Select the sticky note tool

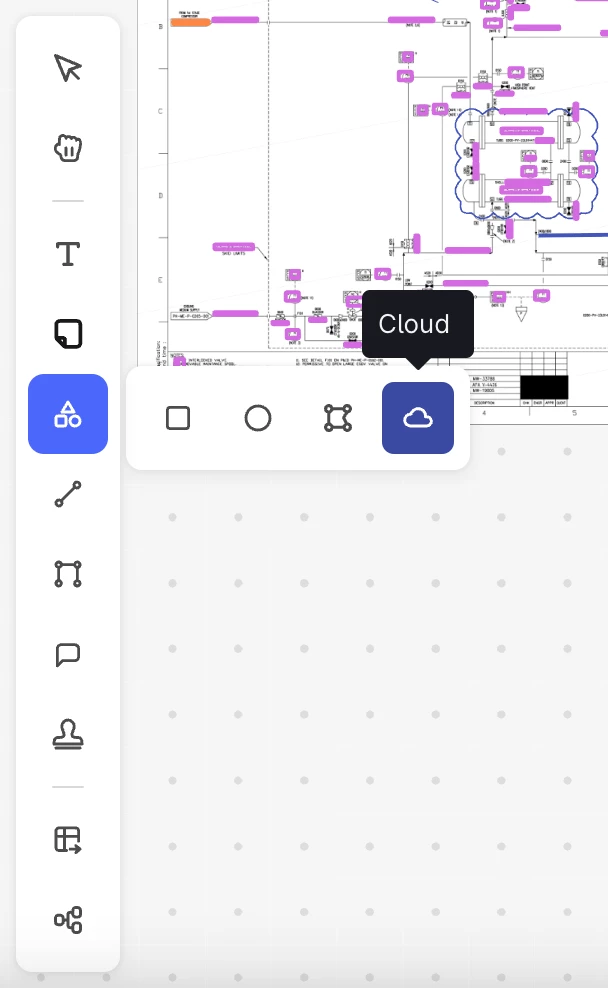pos(68,334)
